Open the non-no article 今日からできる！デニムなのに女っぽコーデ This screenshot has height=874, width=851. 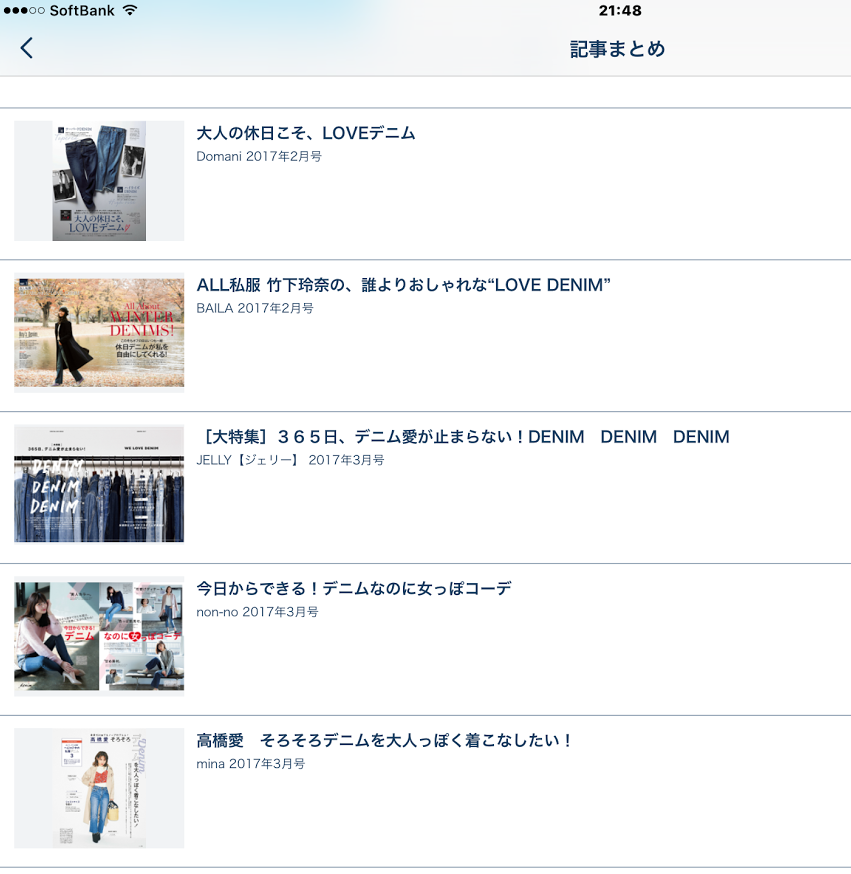(354, 589)
